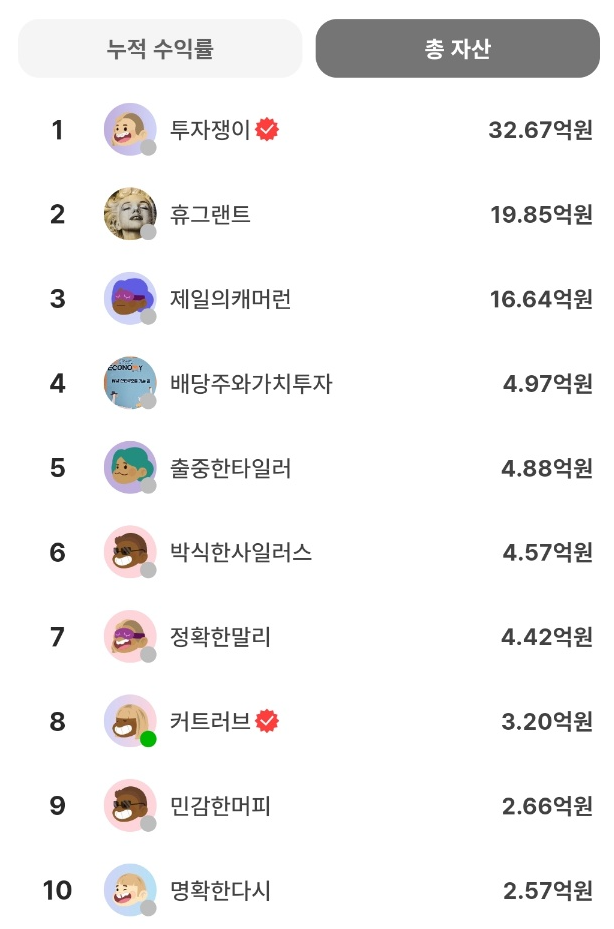Image resolution: width=614 pixels, height=929 pixels.
Task: View 휴그랜트's ranking profile
Action: pos(210,214)
